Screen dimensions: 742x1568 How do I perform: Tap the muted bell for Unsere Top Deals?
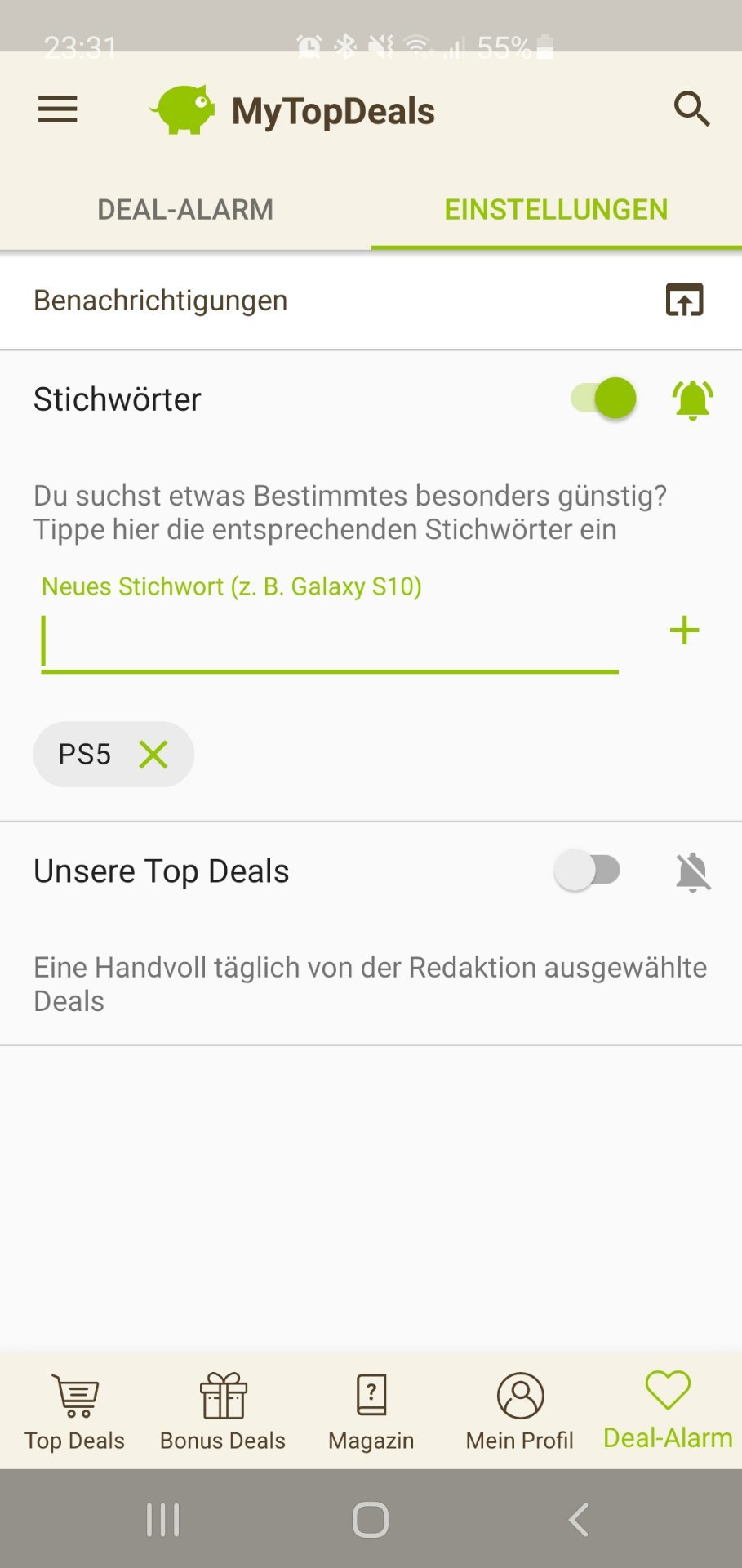[x=693, y=871]
